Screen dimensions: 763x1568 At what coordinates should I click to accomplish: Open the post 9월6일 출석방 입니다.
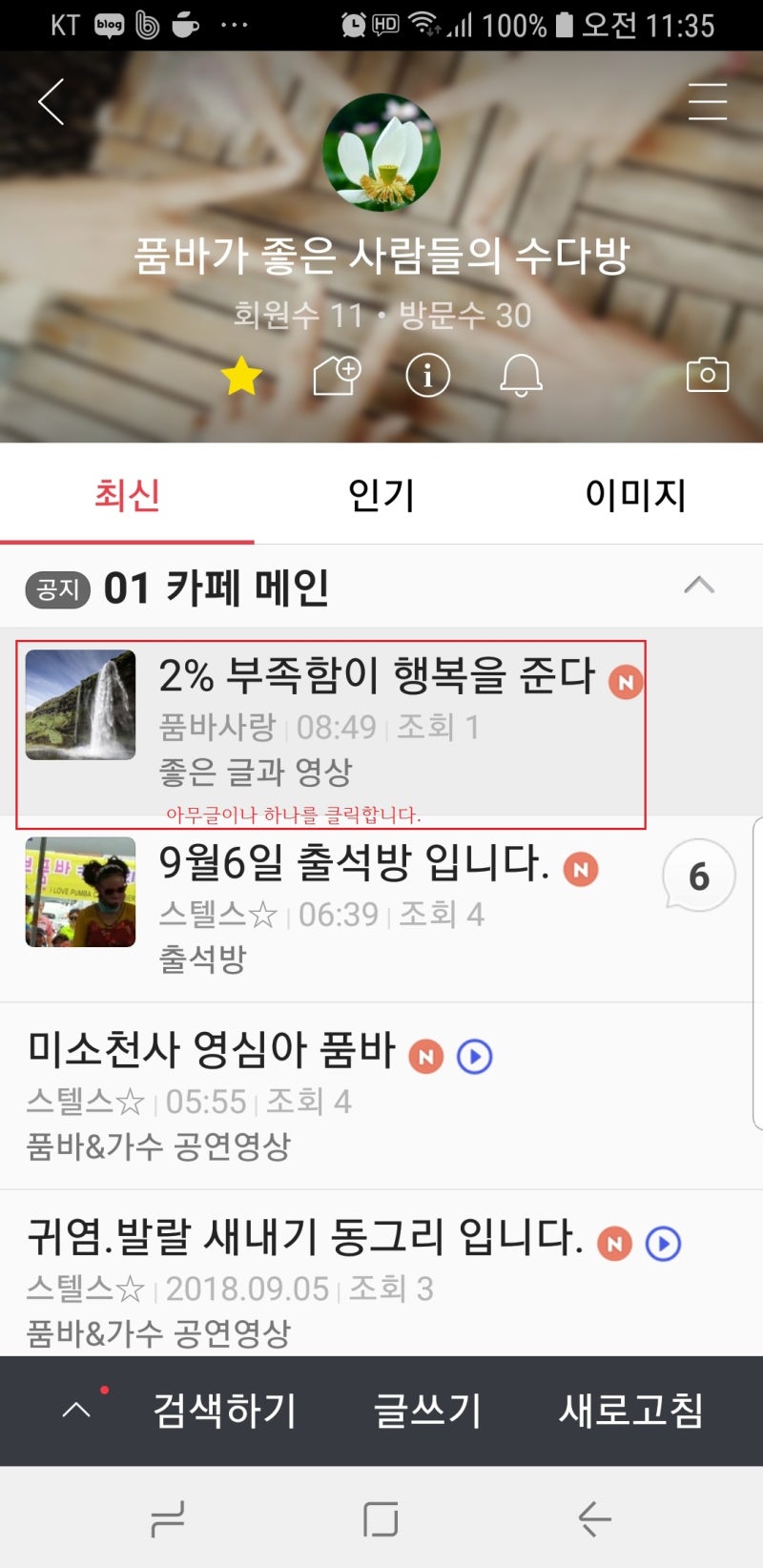354,863
